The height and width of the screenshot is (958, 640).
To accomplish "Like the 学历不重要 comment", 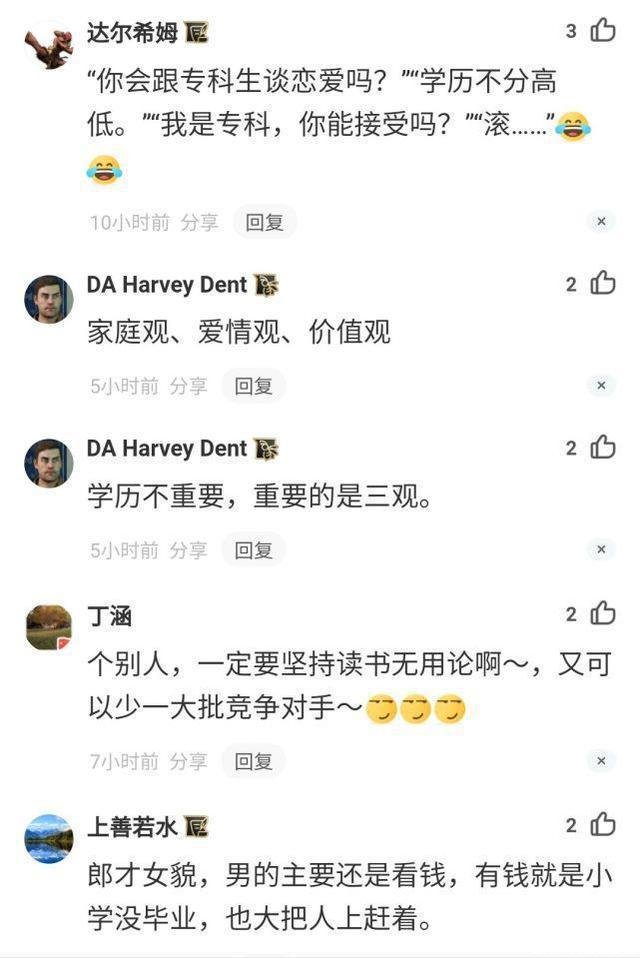I will [602, 448].
